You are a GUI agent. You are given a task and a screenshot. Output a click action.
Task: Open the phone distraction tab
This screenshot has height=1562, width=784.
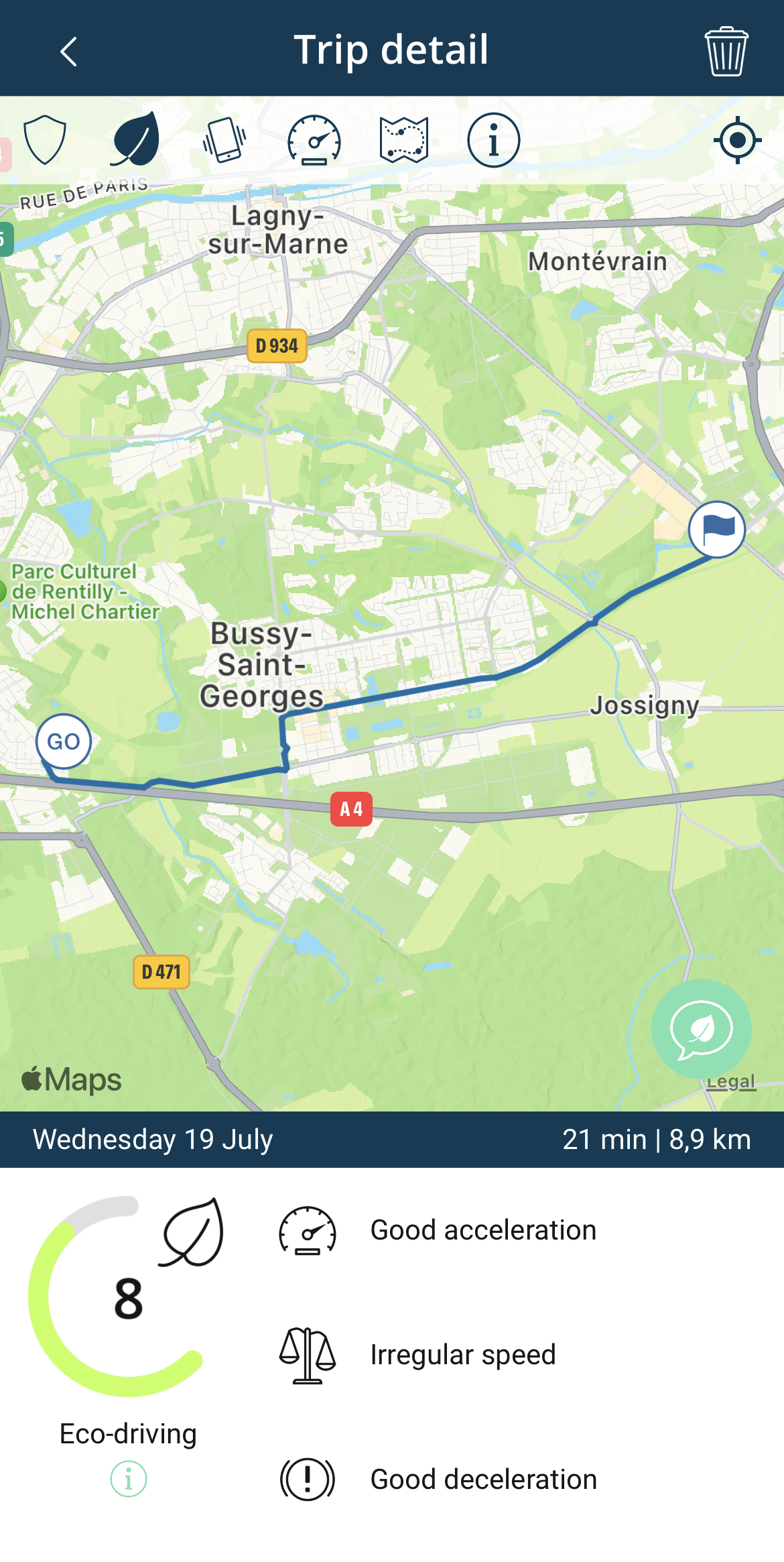224,139
